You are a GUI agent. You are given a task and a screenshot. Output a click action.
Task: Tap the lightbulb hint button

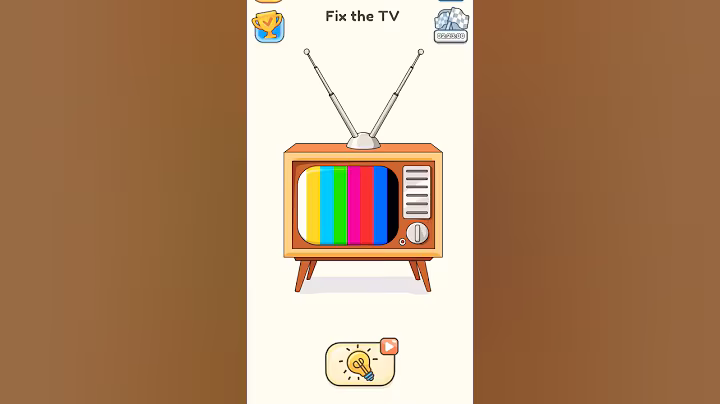[360, 364]
